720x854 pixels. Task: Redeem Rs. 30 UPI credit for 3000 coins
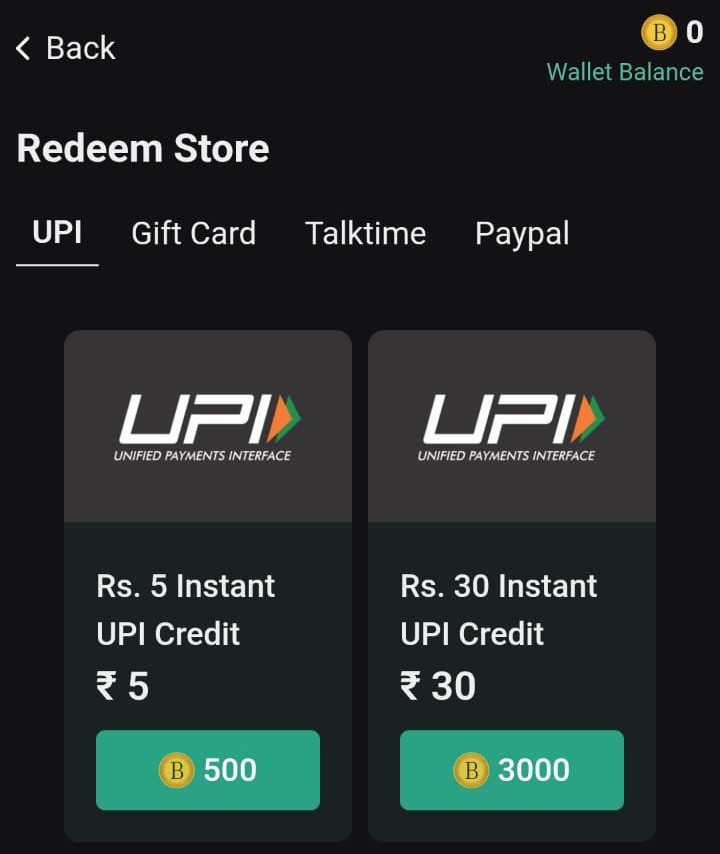(x=512, y=770)
